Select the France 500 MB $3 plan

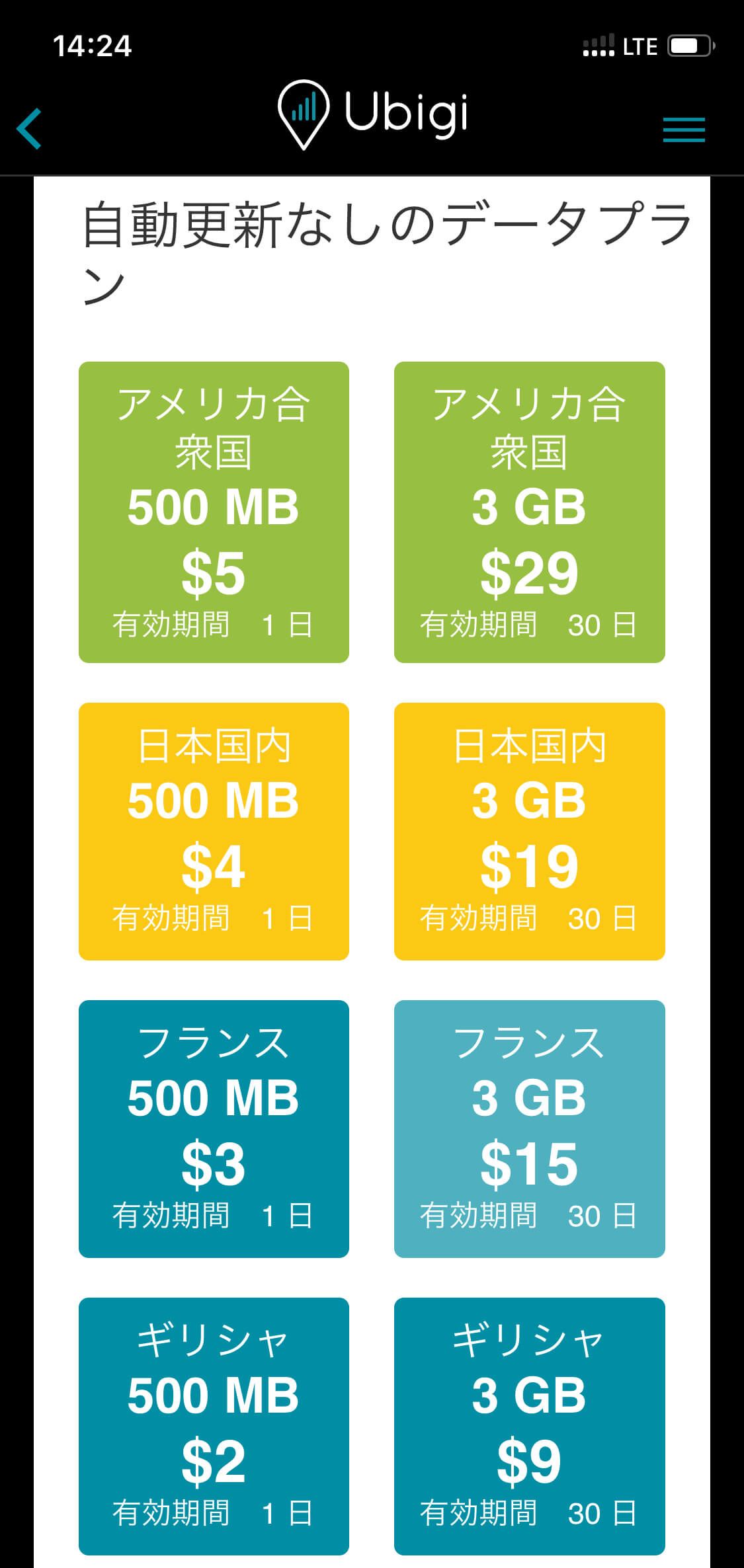214,1128
